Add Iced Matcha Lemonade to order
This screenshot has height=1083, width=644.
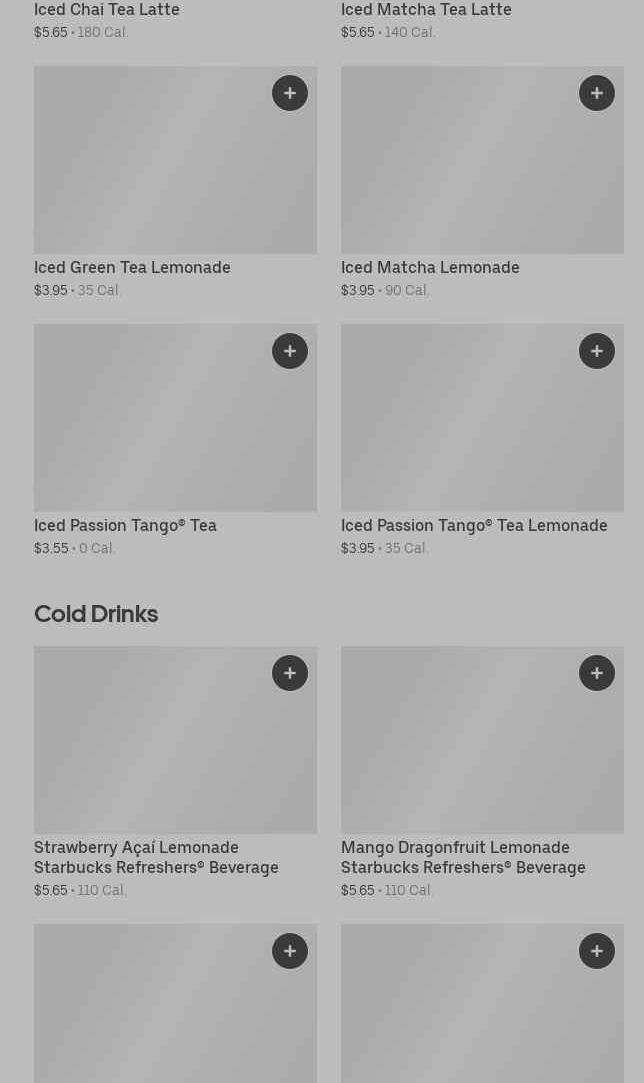(597, 93)
